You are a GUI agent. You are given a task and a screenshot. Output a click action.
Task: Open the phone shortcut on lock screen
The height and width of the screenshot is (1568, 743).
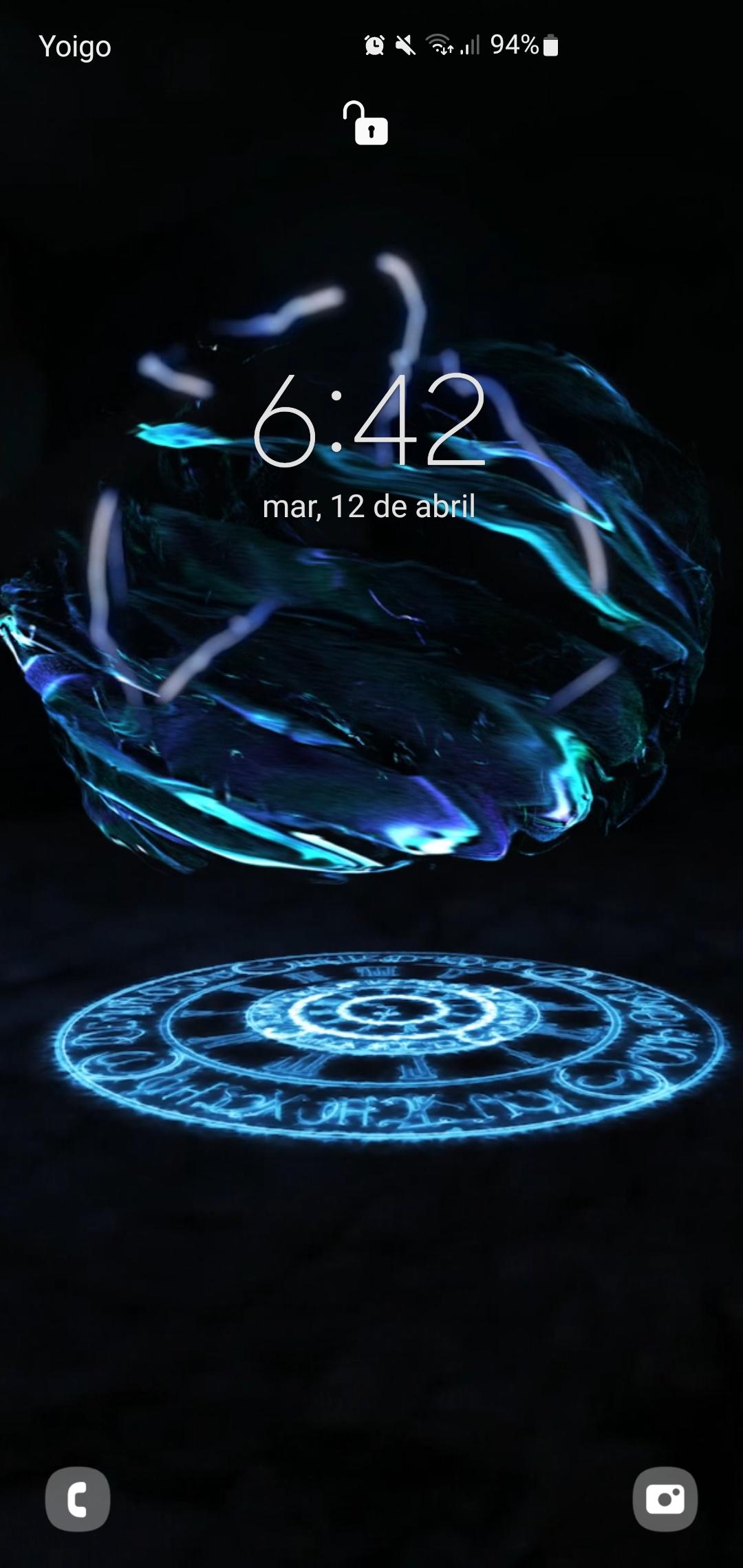(78, 1499)
